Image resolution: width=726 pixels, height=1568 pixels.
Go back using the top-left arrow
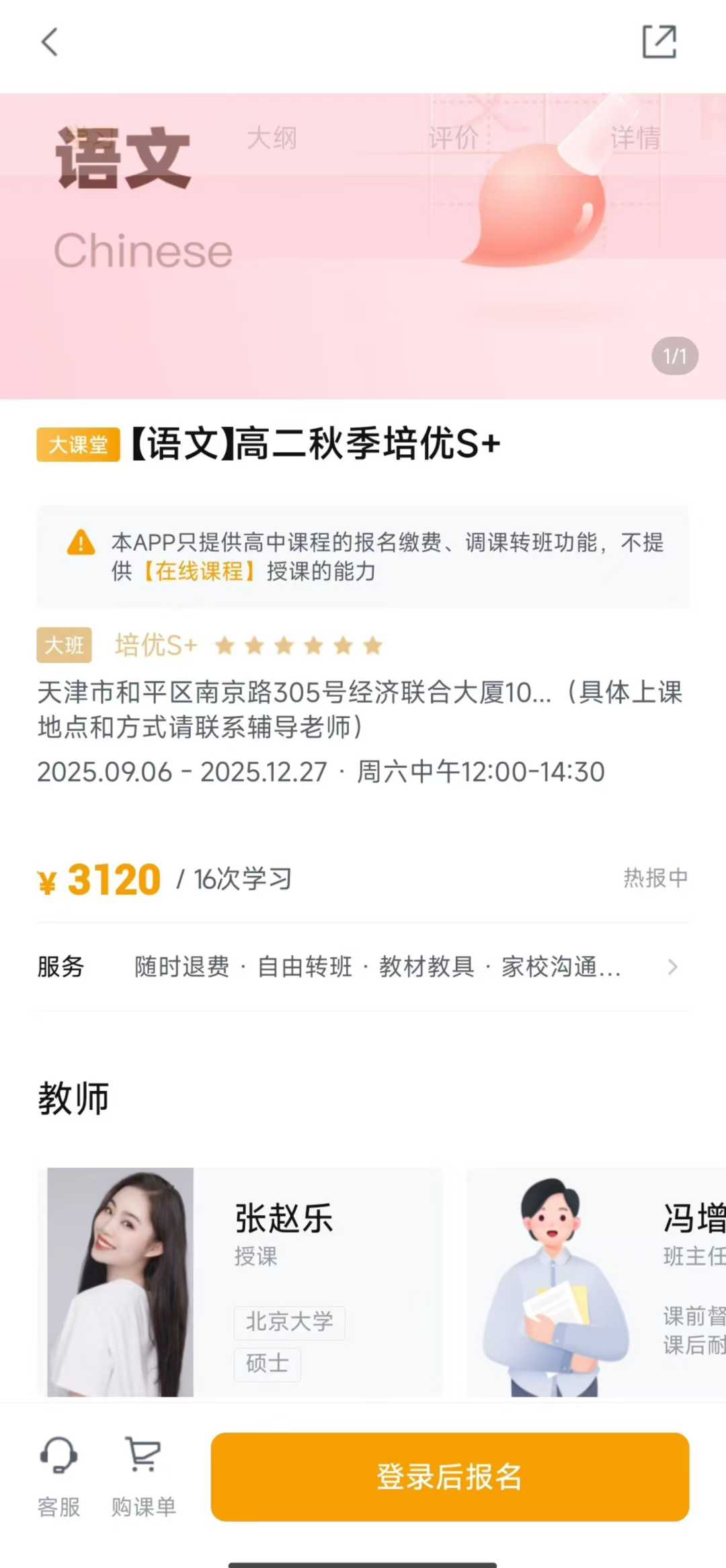[x=48, y=42]
